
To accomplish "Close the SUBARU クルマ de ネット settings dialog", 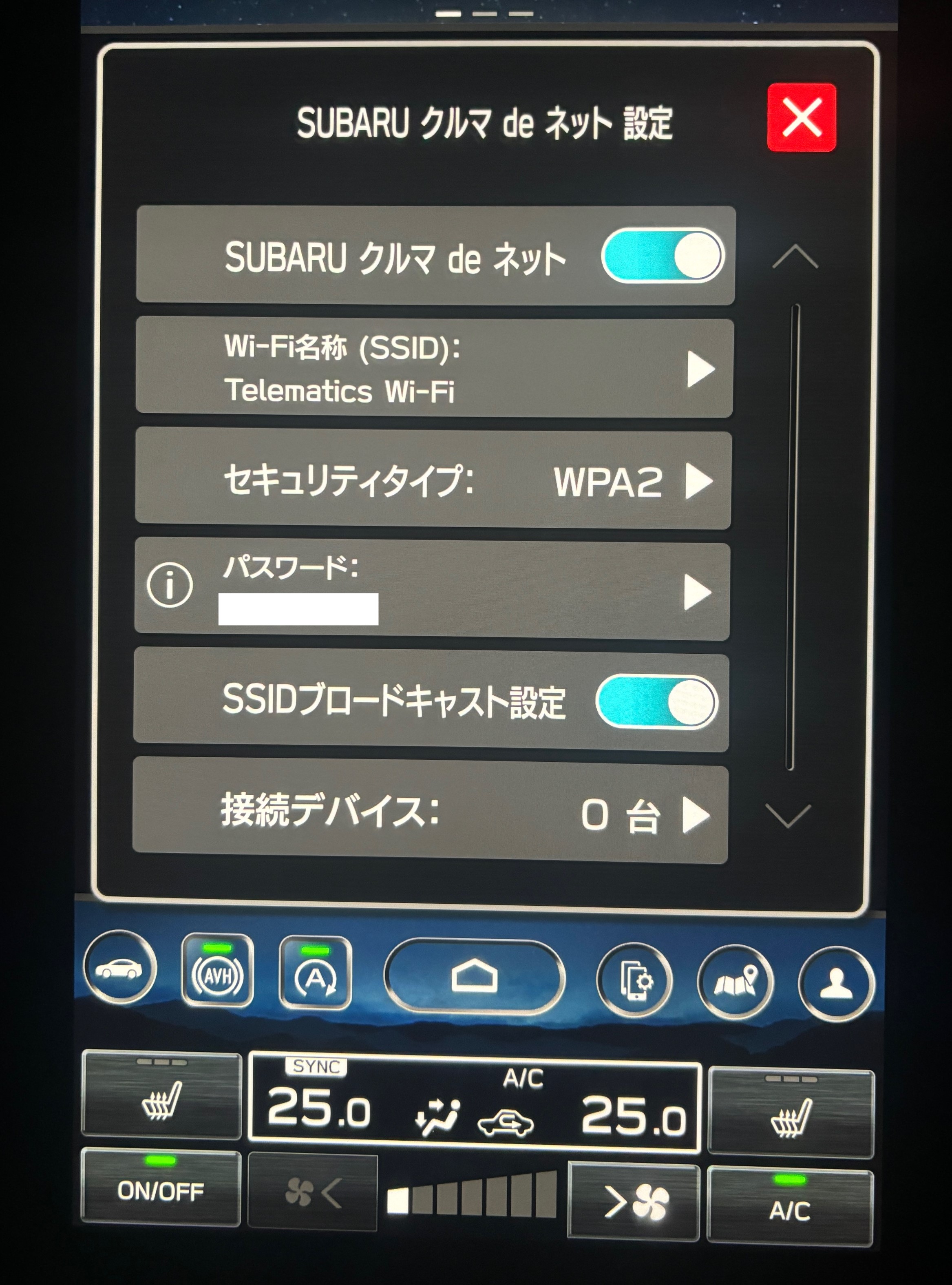I will coord(801,117).
